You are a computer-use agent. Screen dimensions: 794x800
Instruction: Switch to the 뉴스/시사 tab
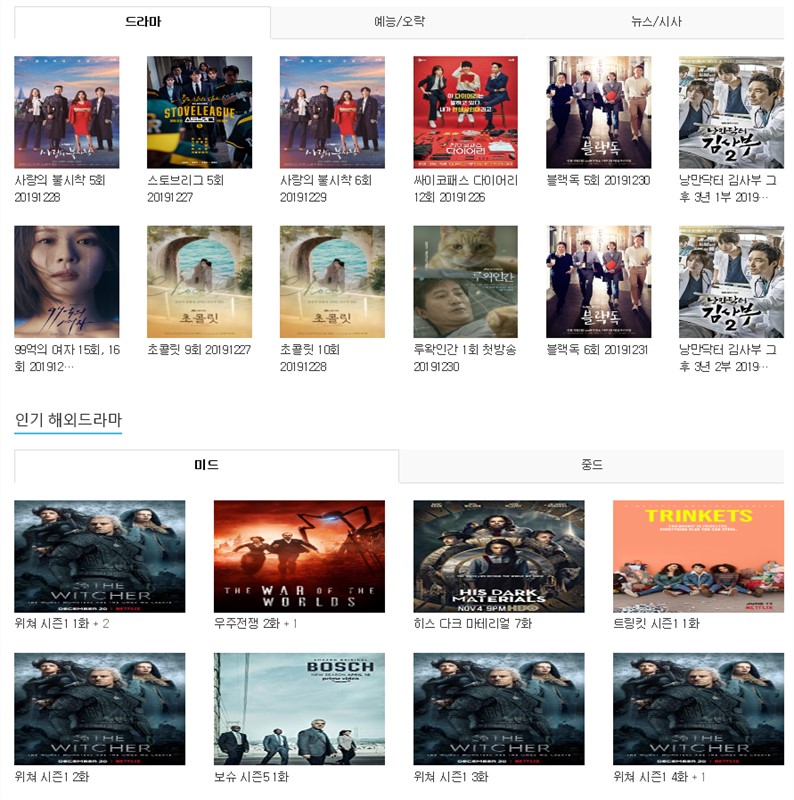pos(656,22)
